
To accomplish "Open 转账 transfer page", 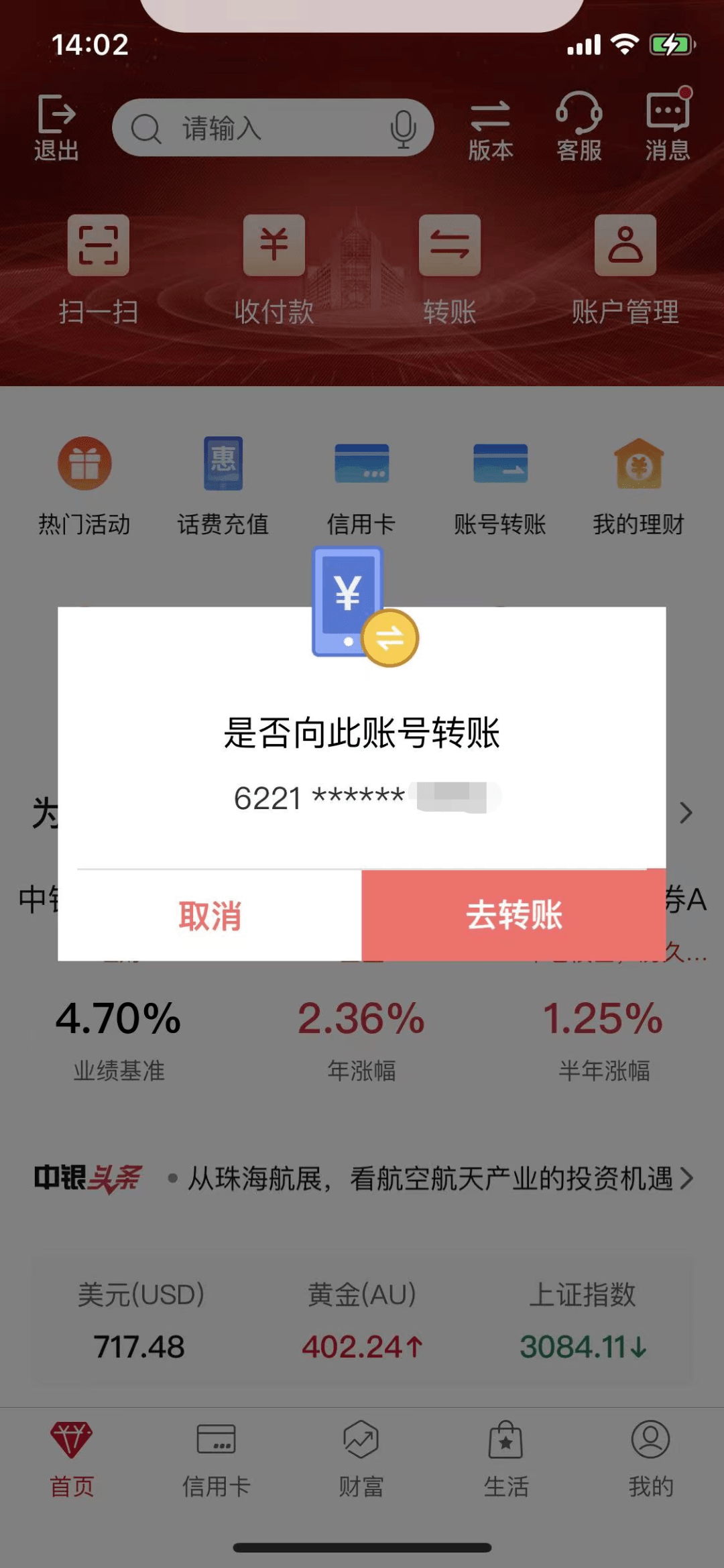I will coord(449,269).
